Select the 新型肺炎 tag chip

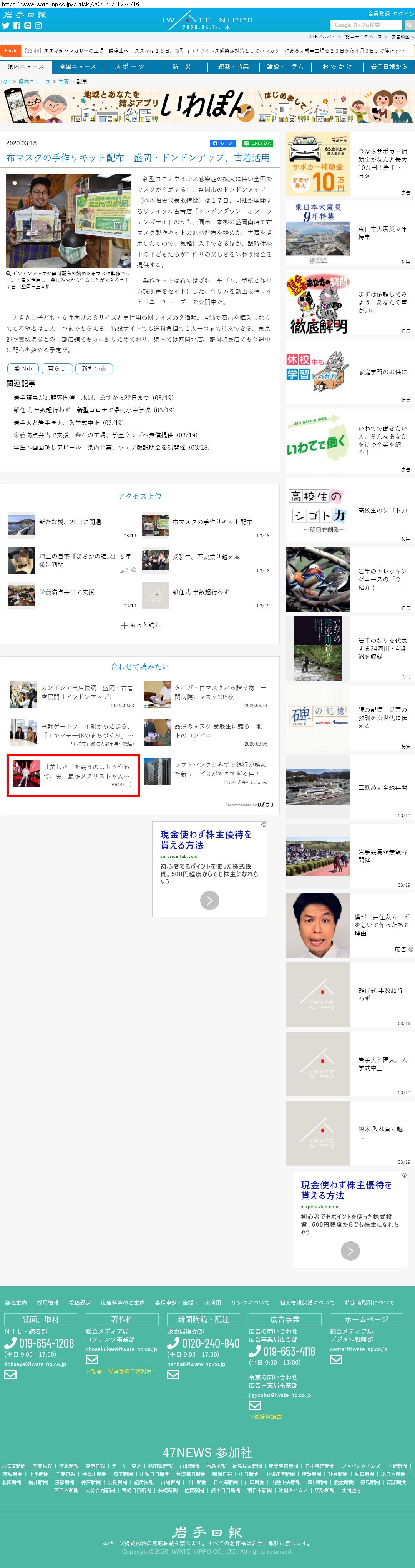coord(94,368)
